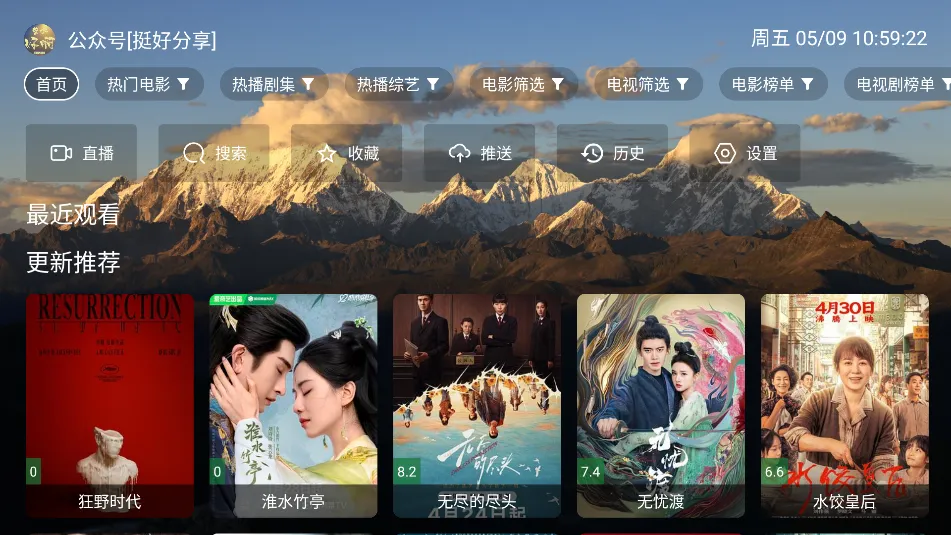Viewport: 951px width, 535px height.
Task: Tap the 推送 push button
Action: (x=480, y=153)
